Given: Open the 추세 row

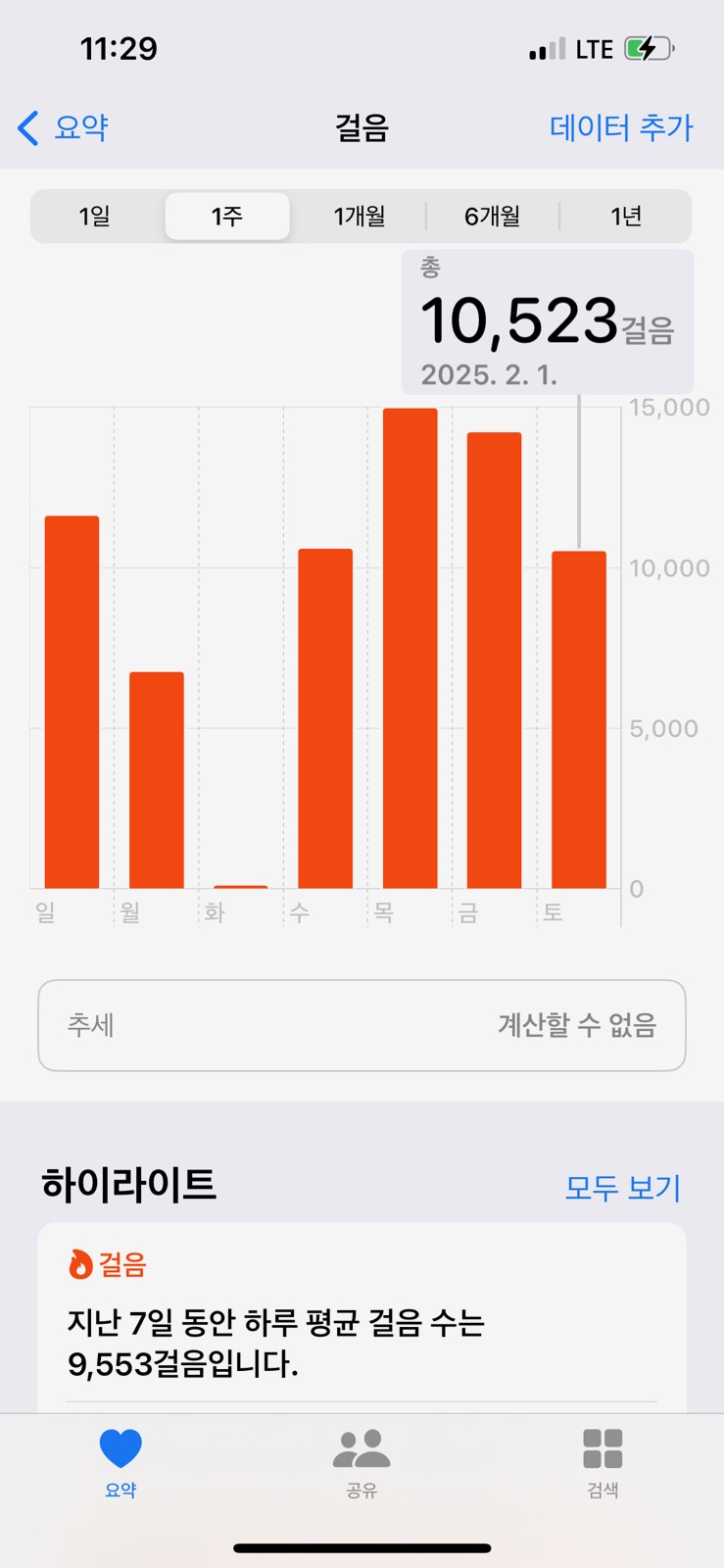Looking at the screenshot, I should [x=362, y=1025].
